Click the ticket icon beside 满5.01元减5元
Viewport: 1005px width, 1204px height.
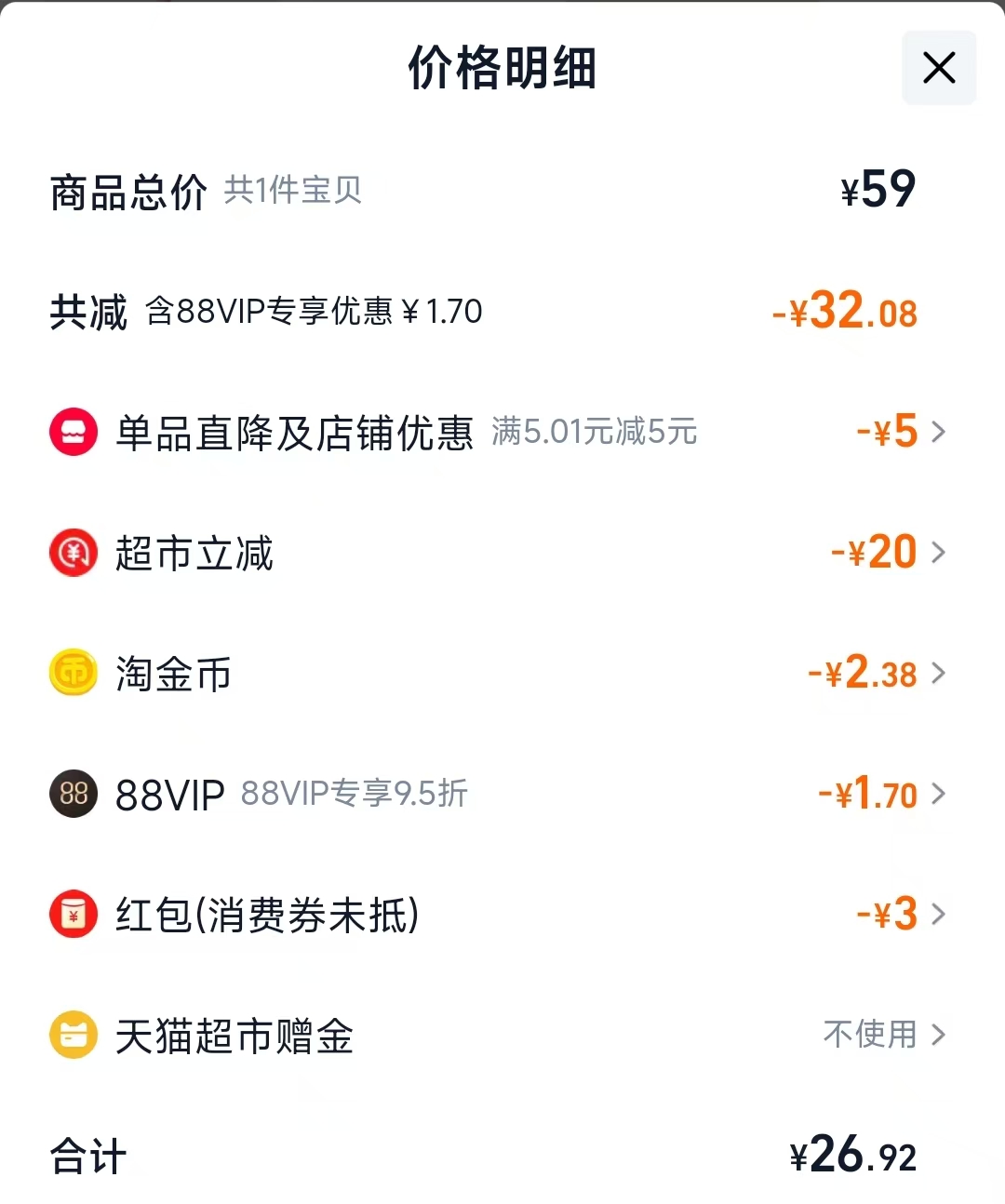(x=73, y=432)
